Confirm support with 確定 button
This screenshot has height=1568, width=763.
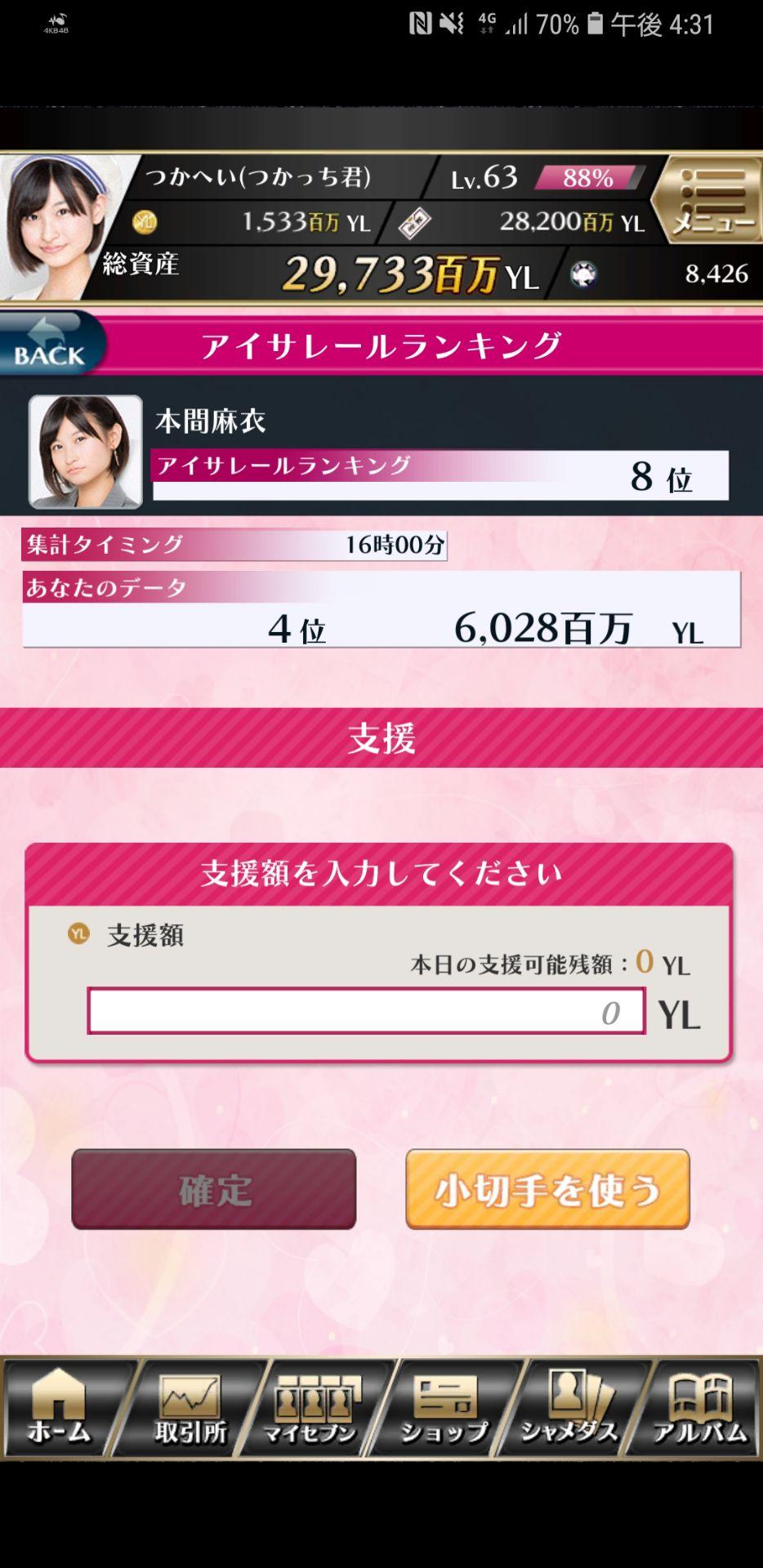coord(214,1189)
